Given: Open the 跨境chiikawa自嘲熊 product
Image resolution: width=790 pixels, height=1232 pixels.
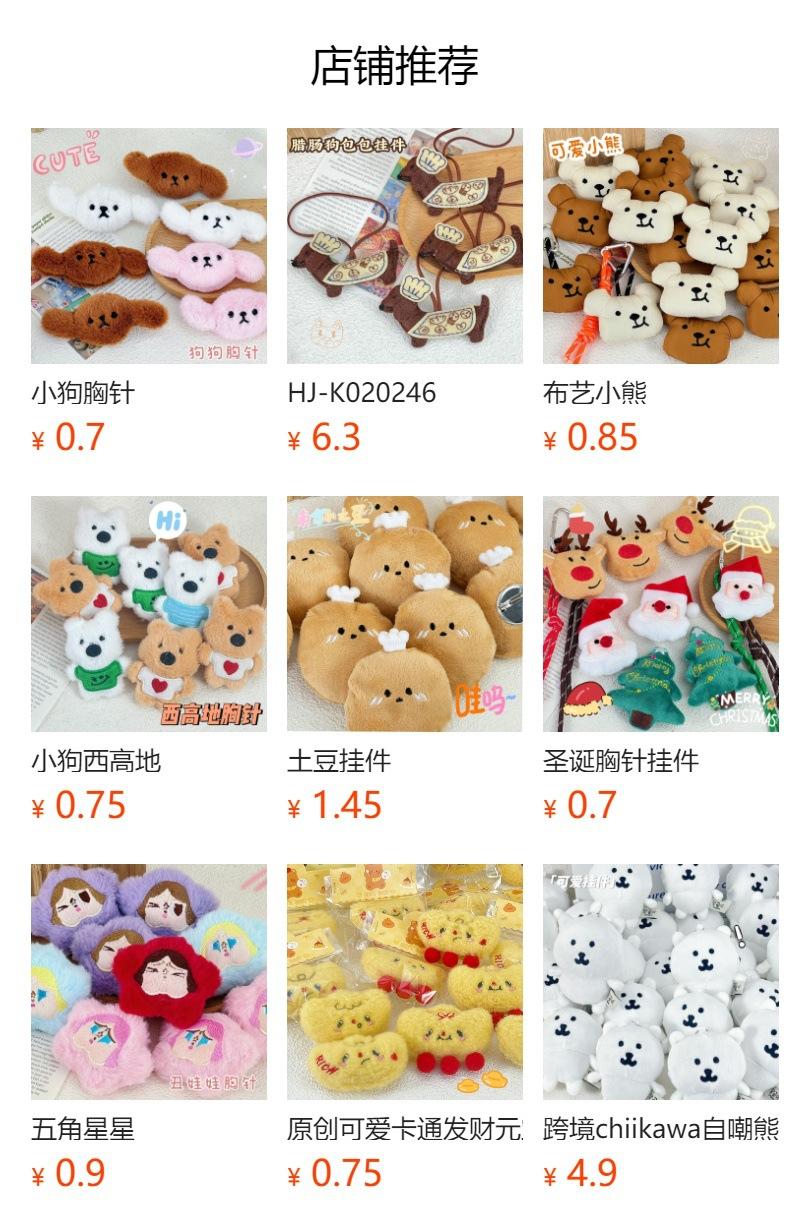Looking at the screenshot, I should click(661, 1028).
